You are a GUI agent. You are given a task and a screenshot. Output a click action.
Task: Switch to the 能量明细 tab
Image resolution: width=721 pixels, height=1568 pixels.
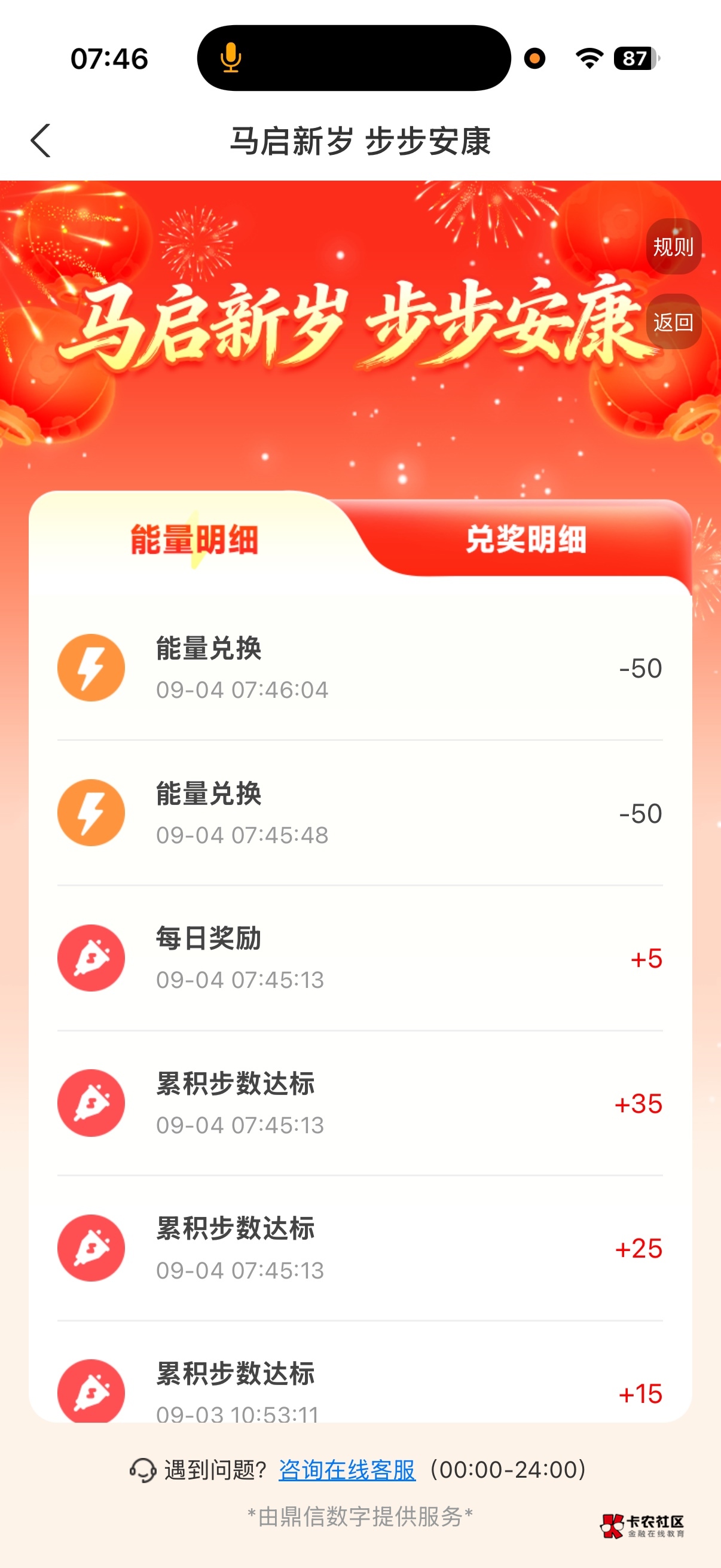195,539
